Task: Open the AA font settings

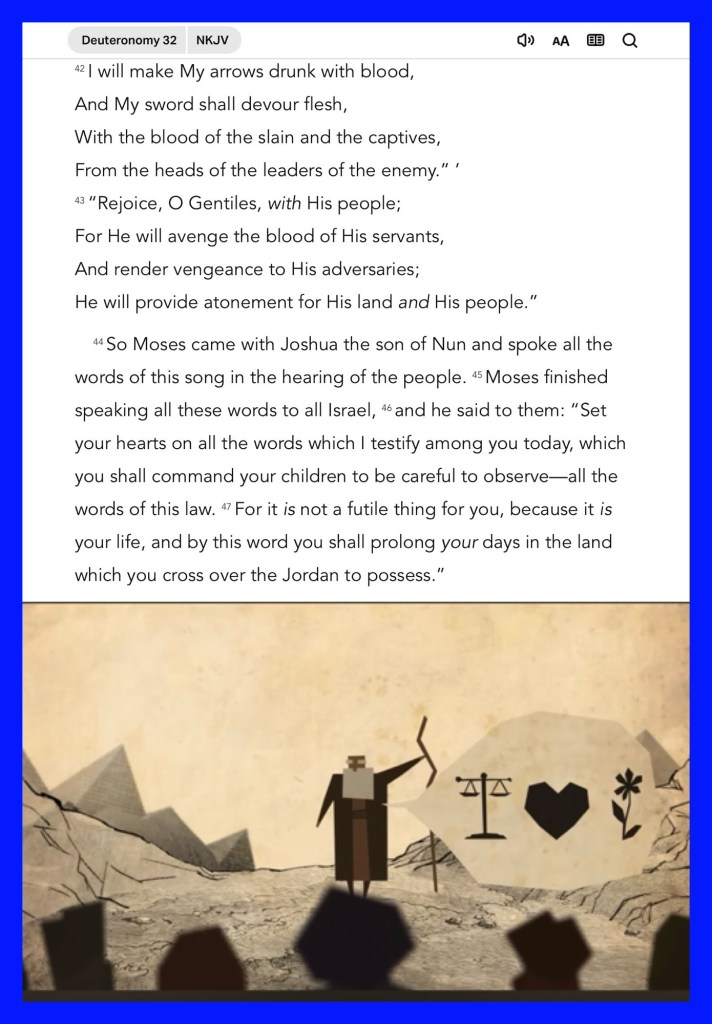Action: coord(560,41)
